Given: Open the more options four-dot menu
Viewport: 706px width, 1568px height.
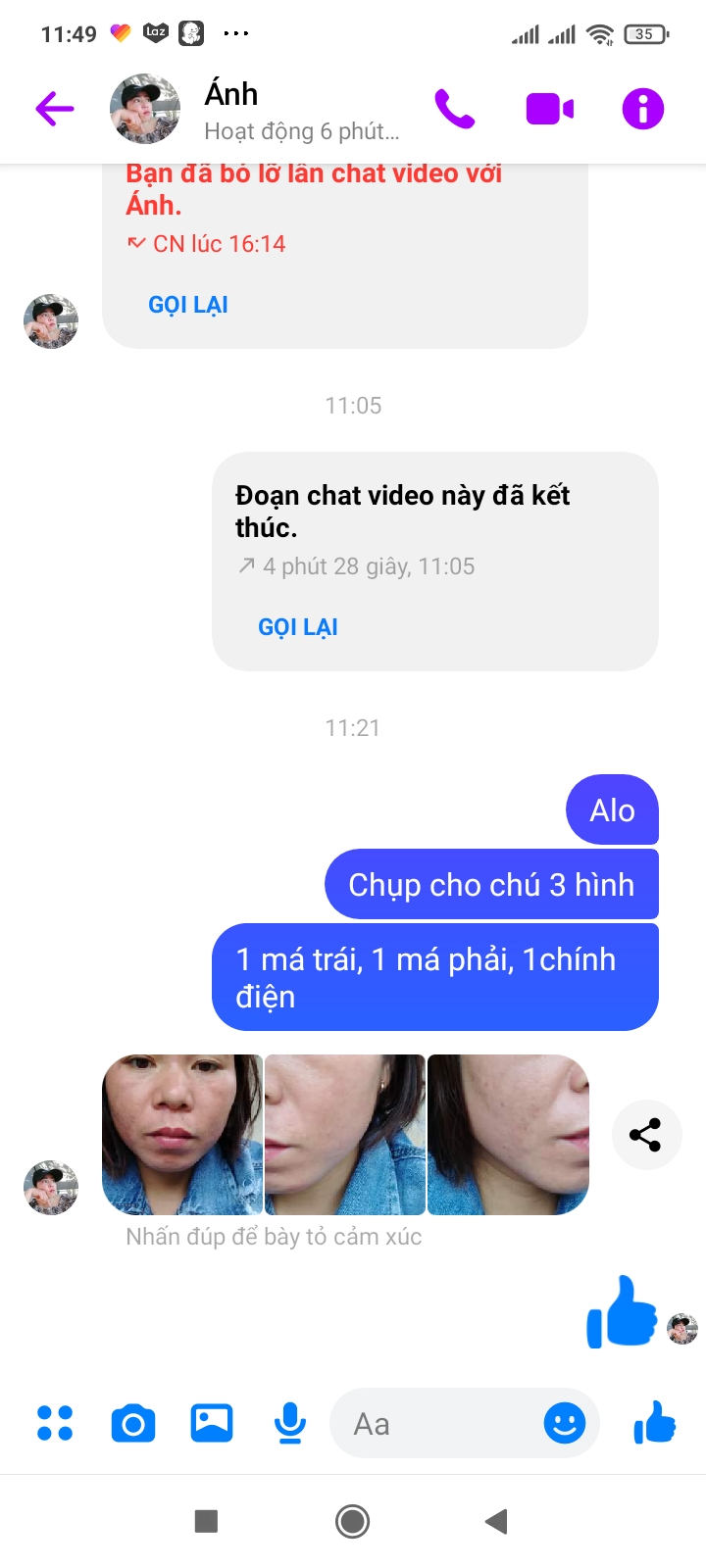Looking at the screenshot, I should (55, 1423).
